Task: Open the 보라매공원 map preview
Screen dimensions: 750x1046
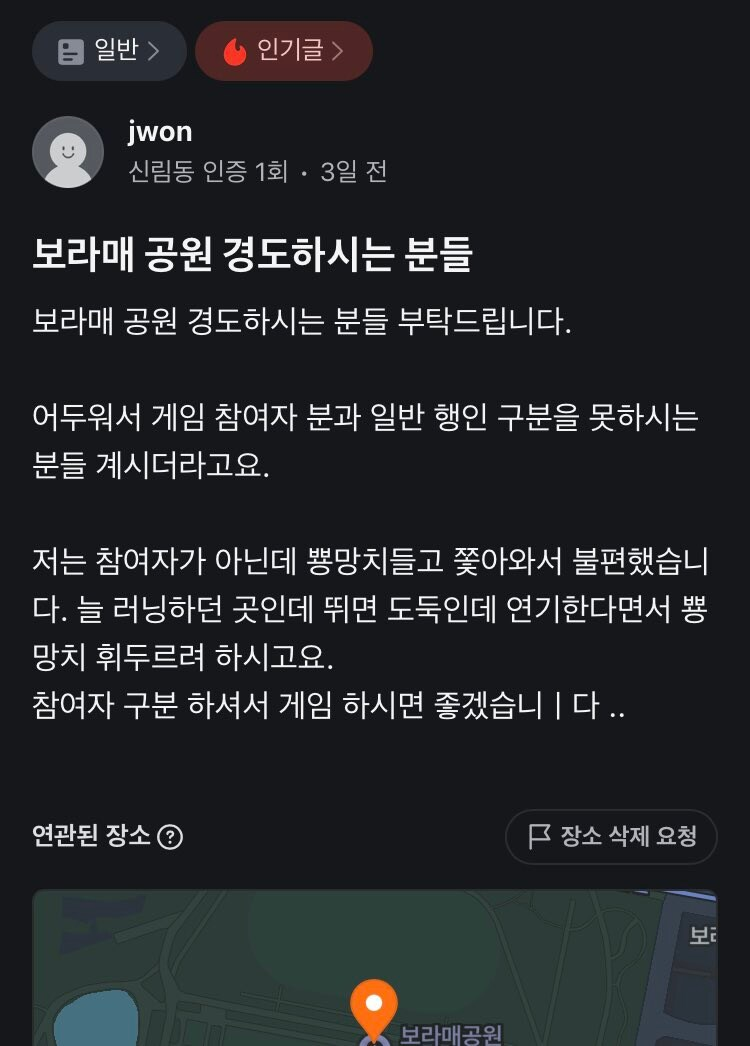Action: [375, 970]
